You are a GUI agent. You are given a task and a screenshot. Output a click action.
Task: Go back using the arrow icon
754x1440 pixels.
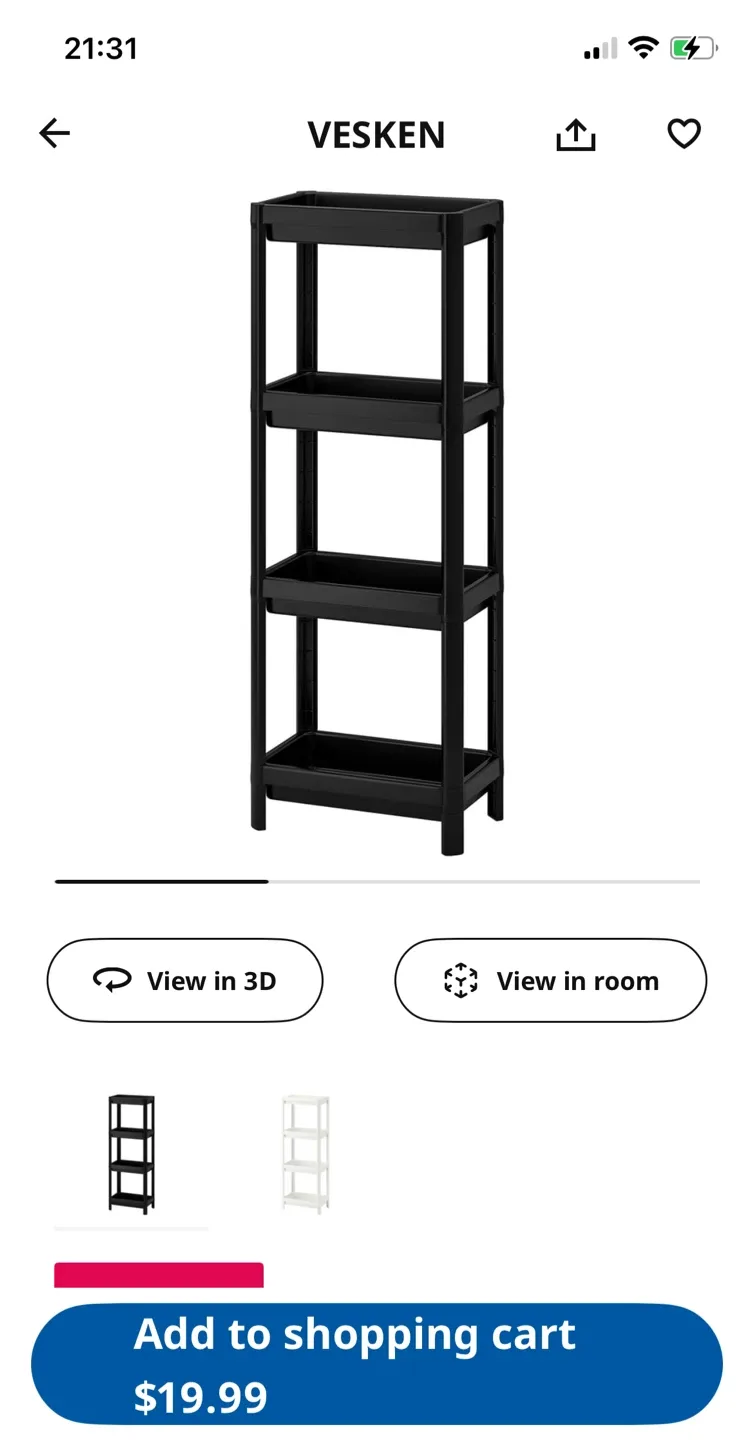click(x=55, y=133)
